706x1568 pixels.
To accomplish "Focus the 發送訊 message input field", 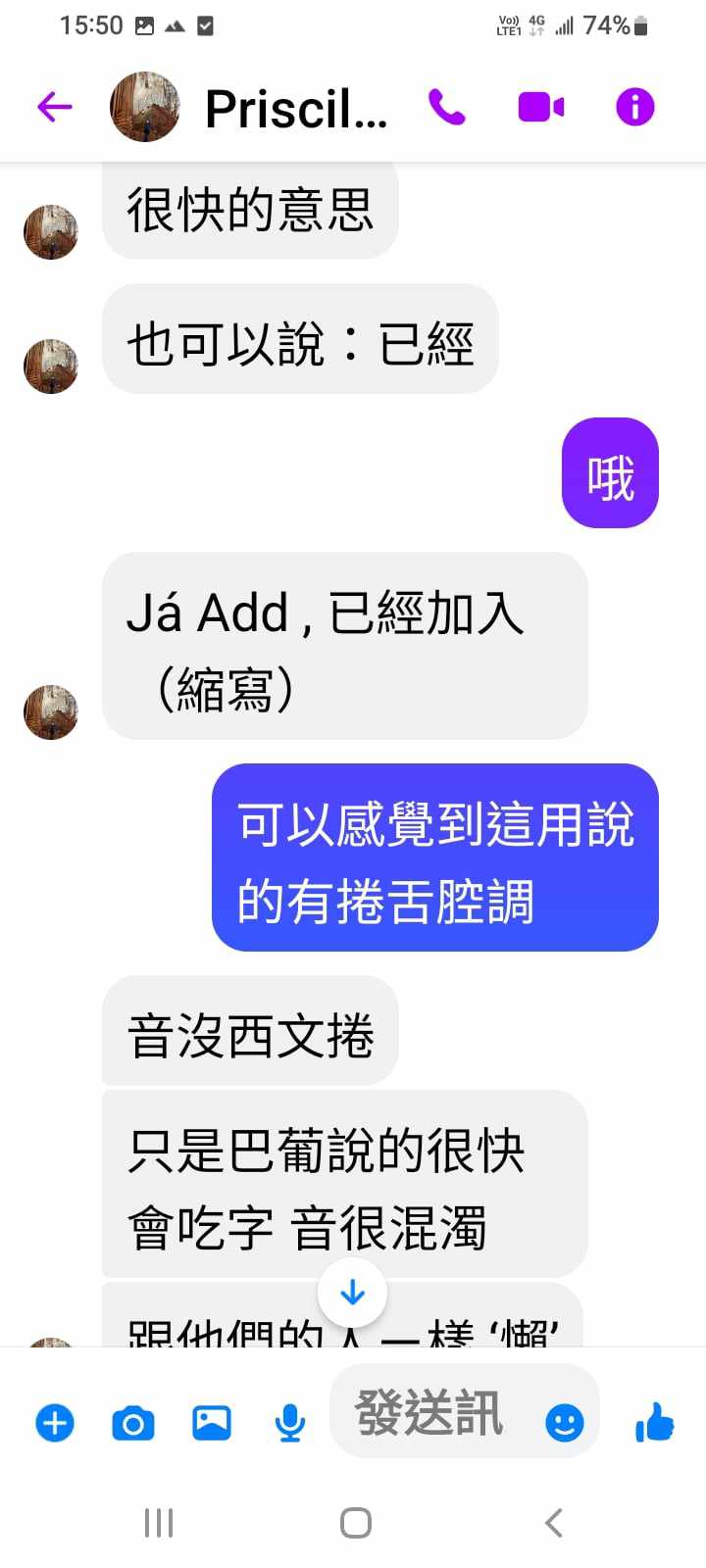I will click(431, 1413).
